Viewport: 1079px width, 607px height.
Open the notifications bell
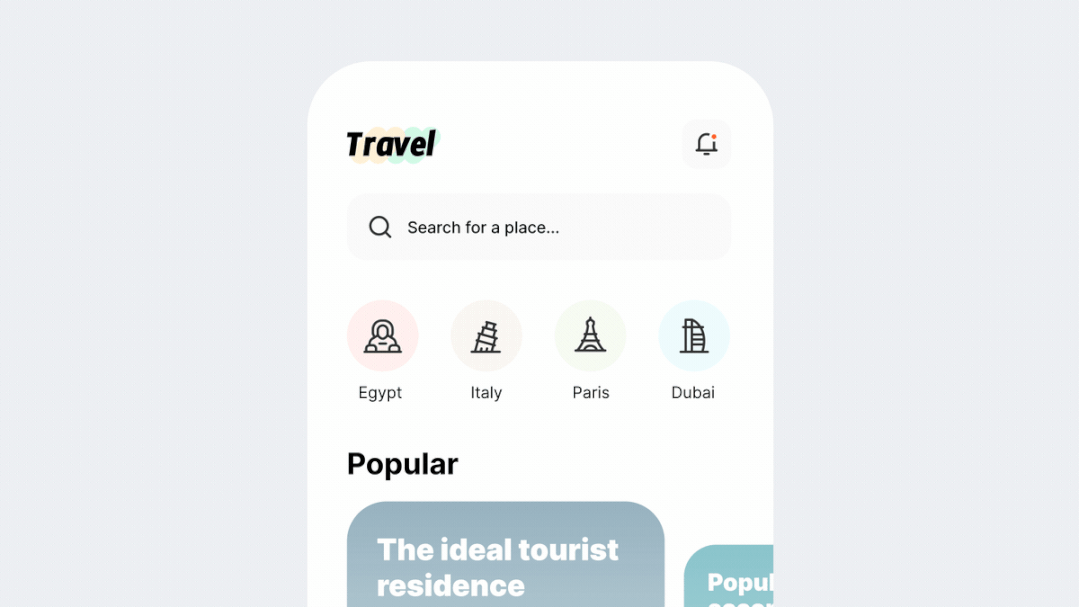click(x=706, y=144)
